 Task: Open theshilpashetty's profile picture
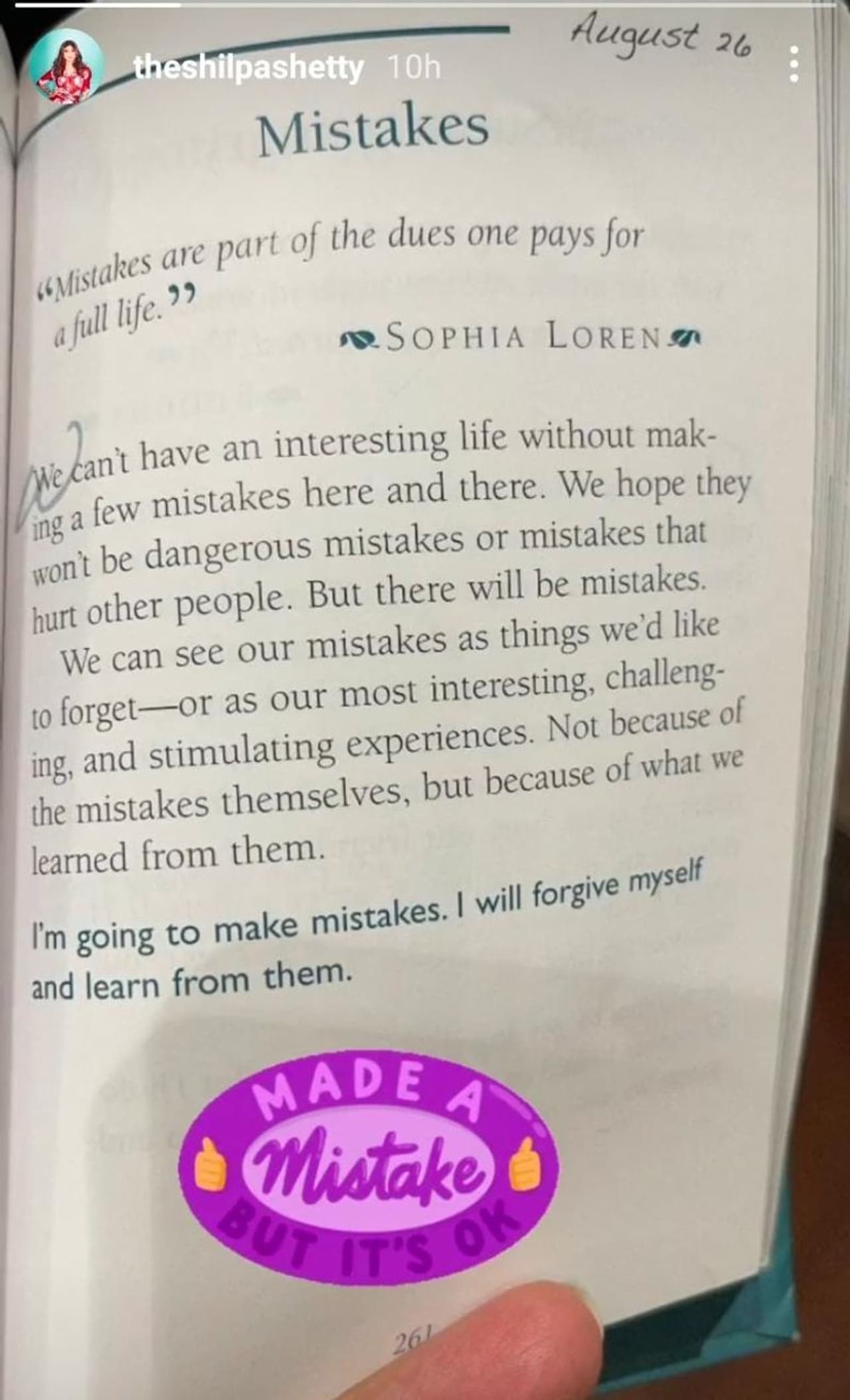[x=66, y=66]
